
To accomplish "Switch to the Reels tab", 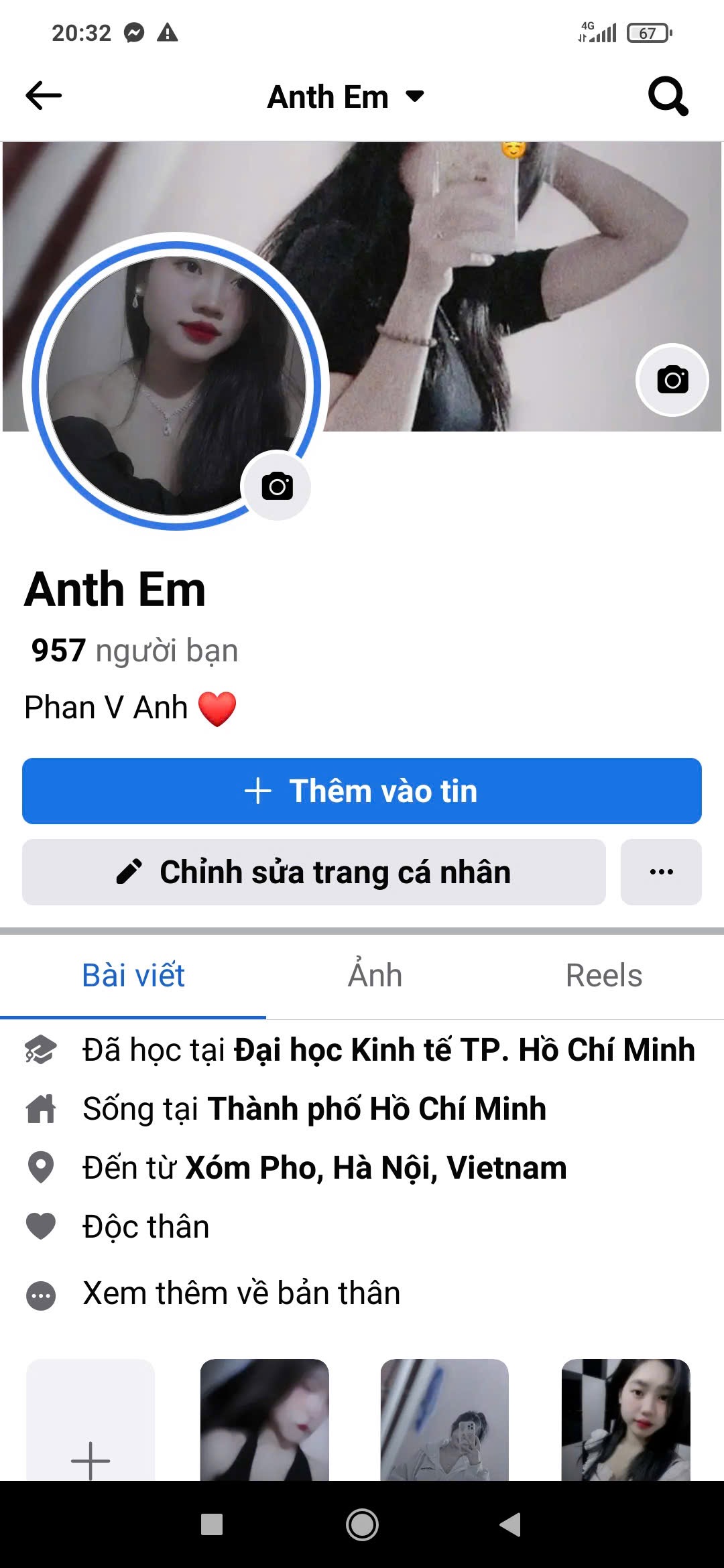I will pos(603,976).
